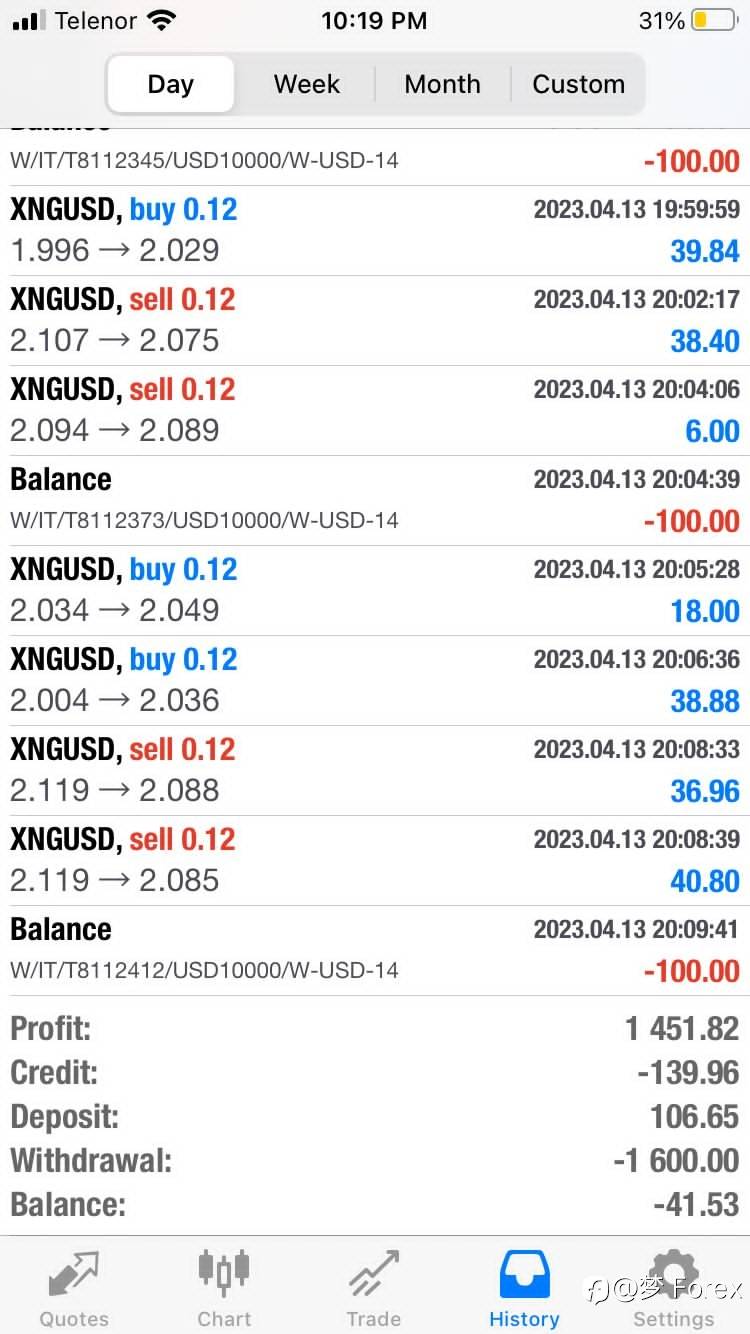Go to the Chart tab

point(224,1288)
